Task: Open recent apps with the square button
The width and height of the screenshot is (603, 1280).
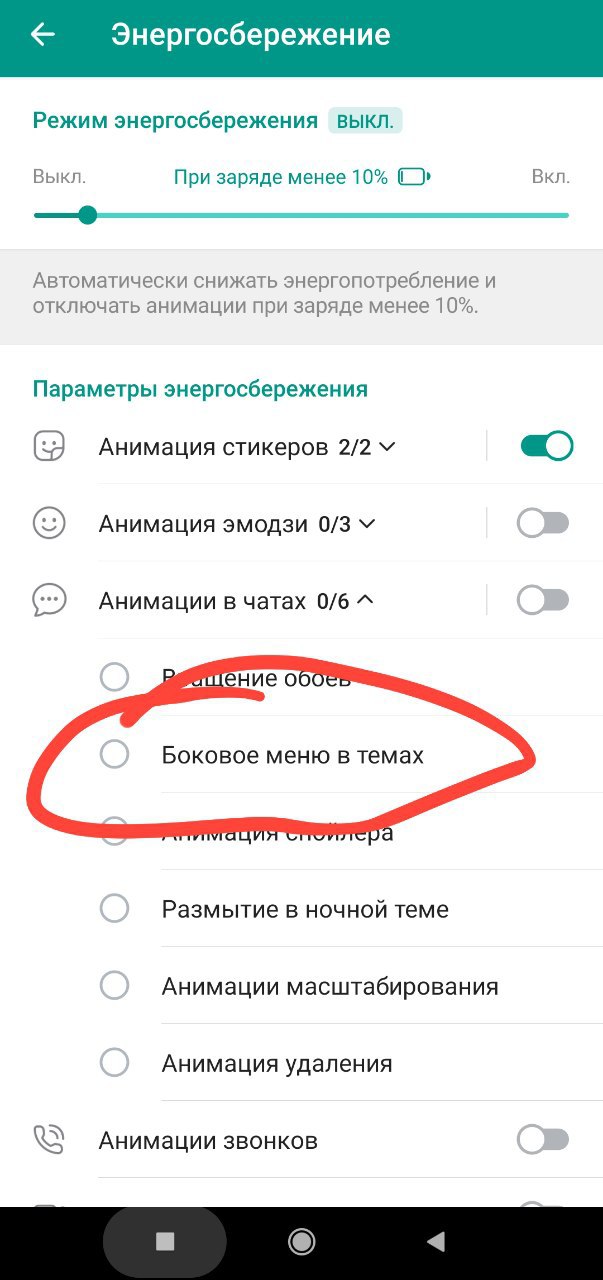Action: [x=165, y=1241]
